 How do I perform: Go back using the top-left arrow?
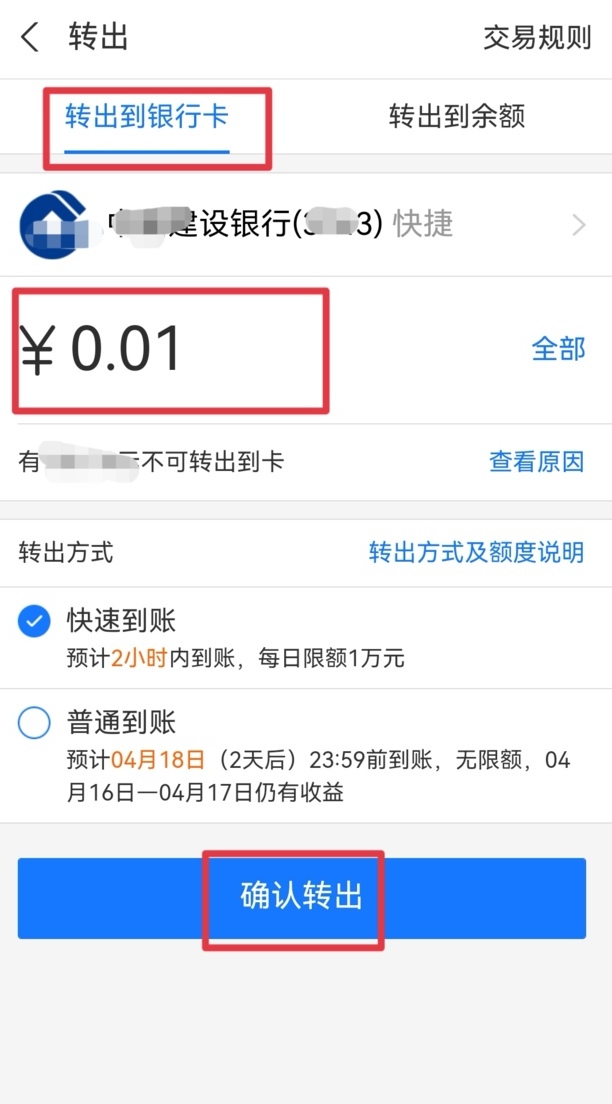[30, 38]
